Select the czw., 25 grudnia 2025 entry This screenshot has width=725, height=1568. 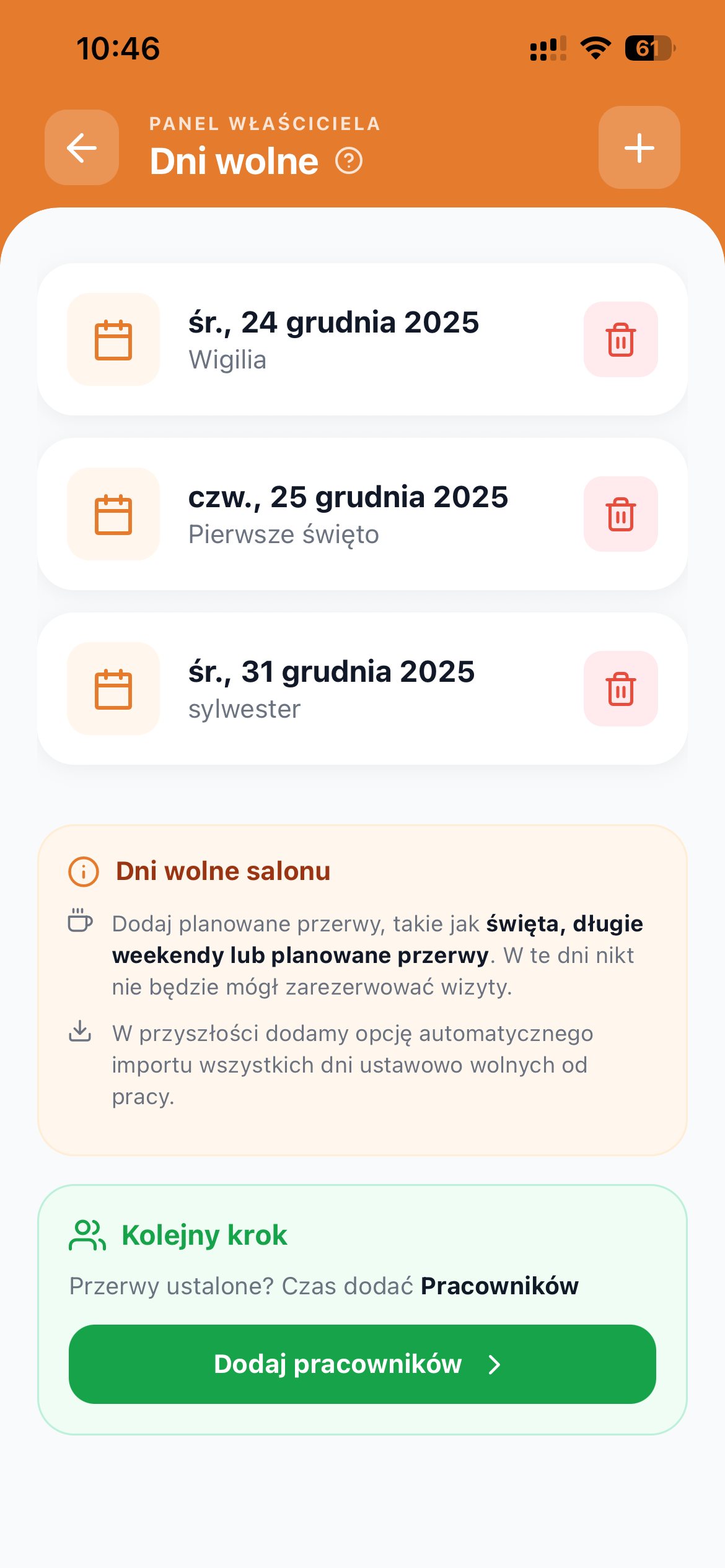coord(349,497)
